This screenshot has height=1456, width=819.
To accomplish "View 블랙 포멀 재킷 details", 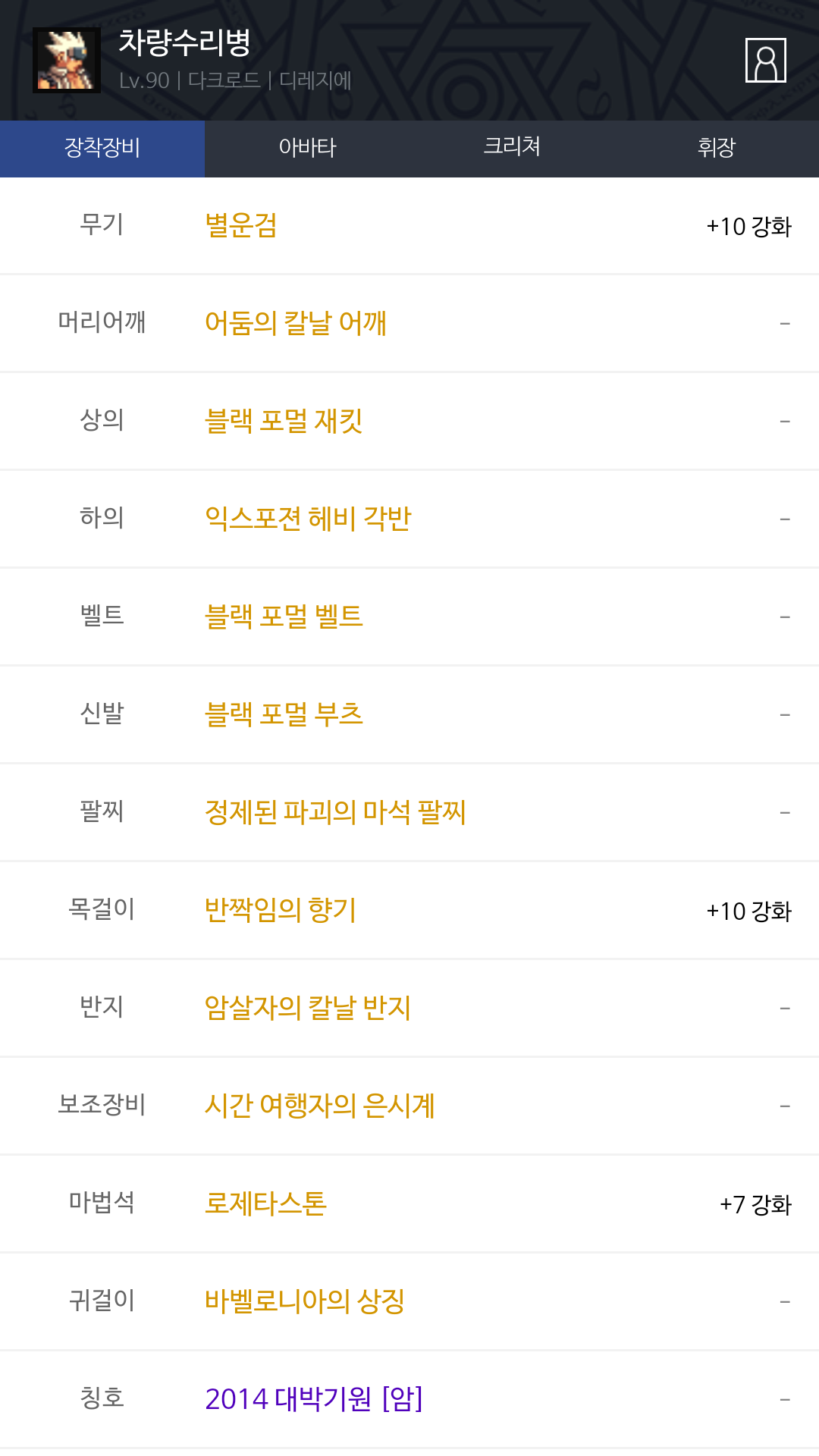I will pos(284,421).
